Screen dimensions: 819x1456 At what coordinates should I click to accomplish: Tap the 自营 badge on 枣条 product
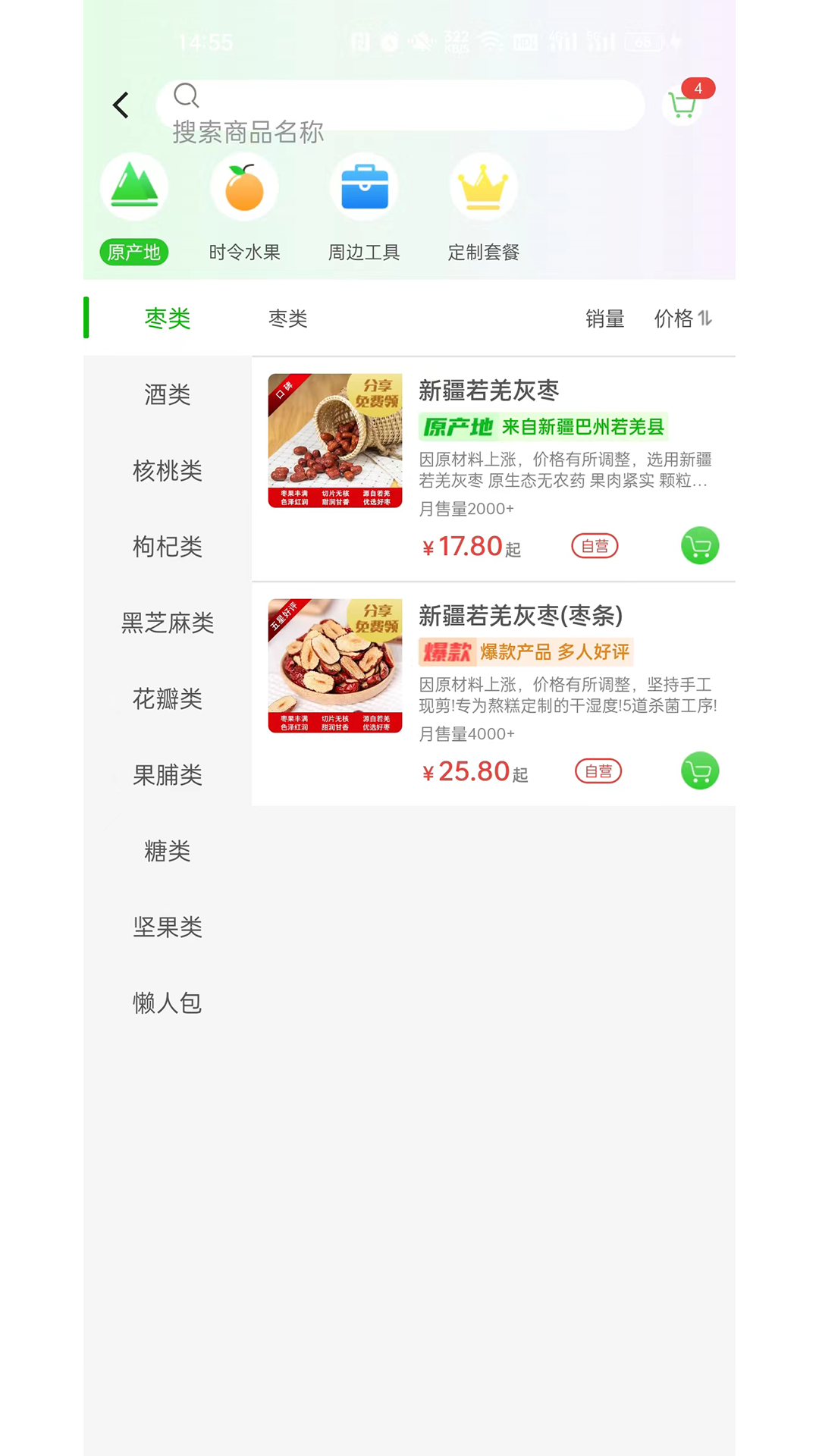point(598,770)
